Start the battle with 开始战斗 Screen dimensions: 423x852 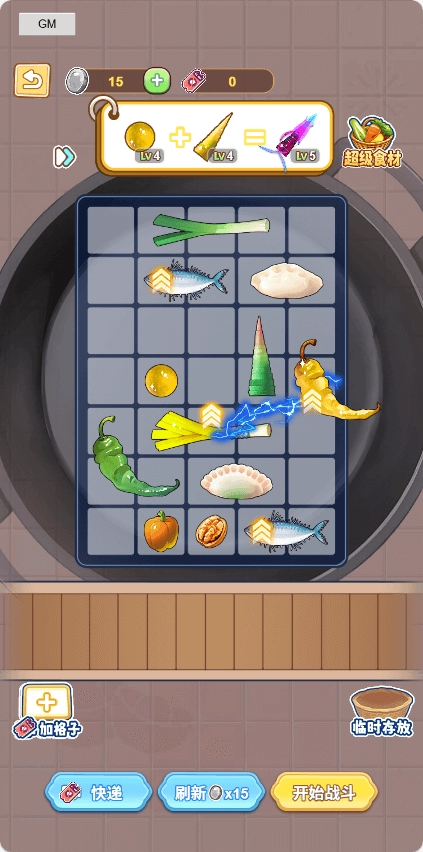point(324,793)
